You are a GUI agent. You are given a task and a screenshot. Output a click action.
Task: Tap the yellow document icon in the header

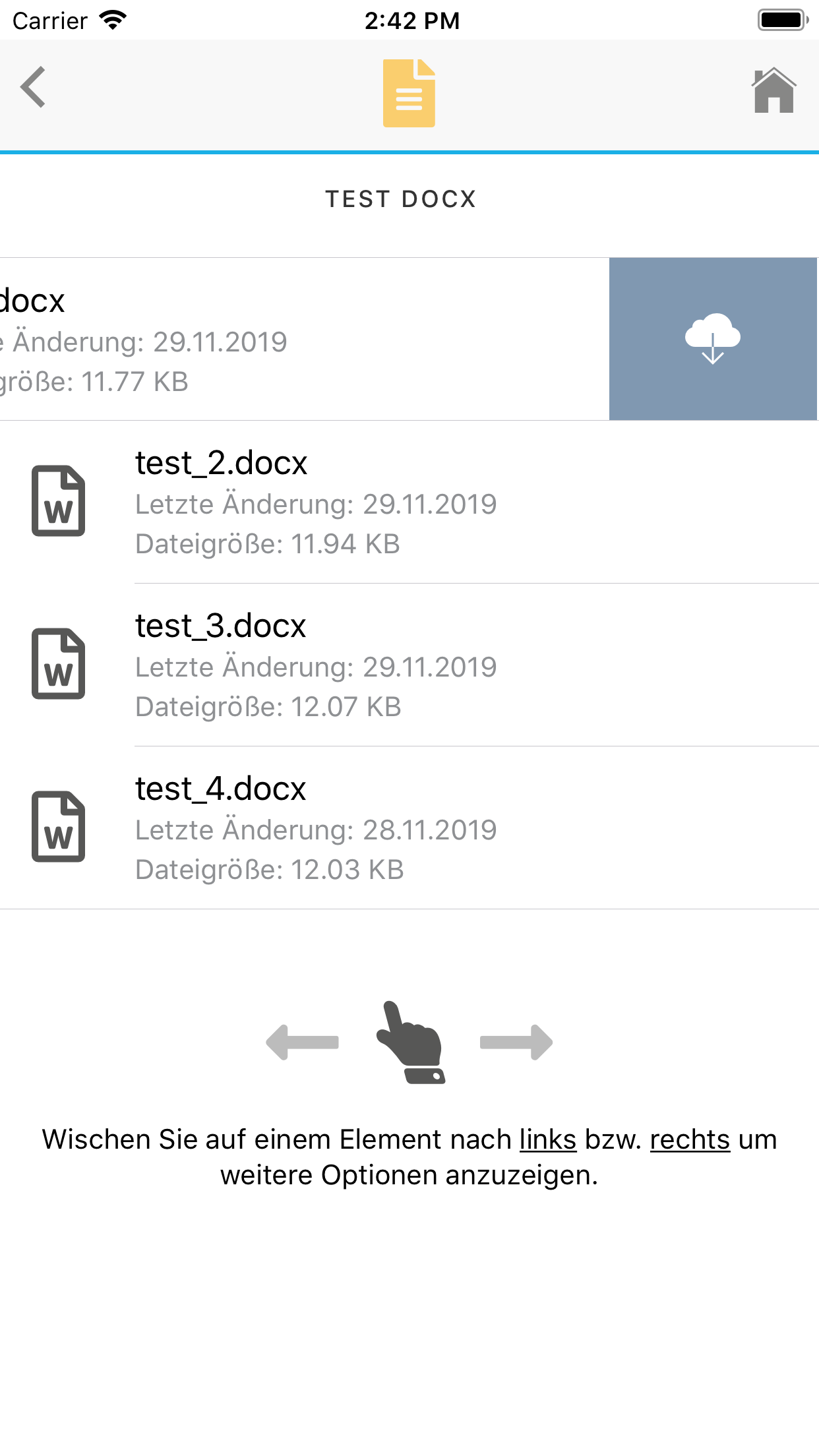pos(409,94)
